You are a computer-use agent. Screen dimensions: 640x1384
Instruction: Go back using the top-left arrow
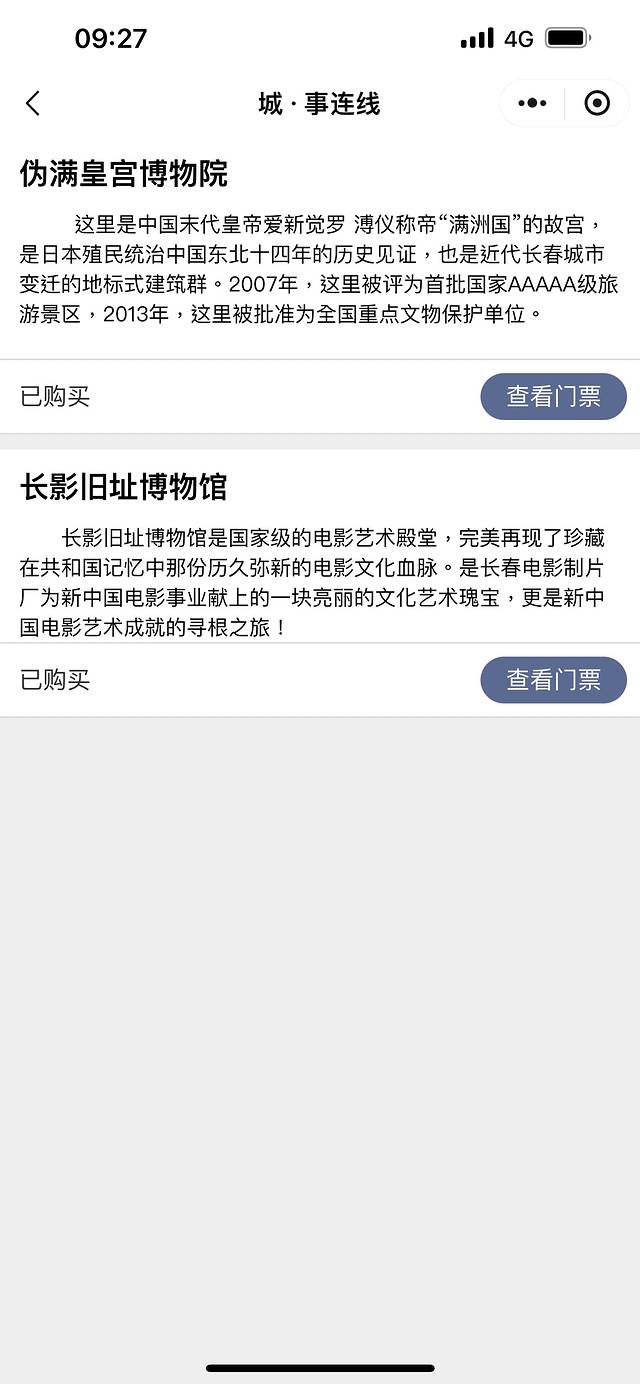coord(33,103)
